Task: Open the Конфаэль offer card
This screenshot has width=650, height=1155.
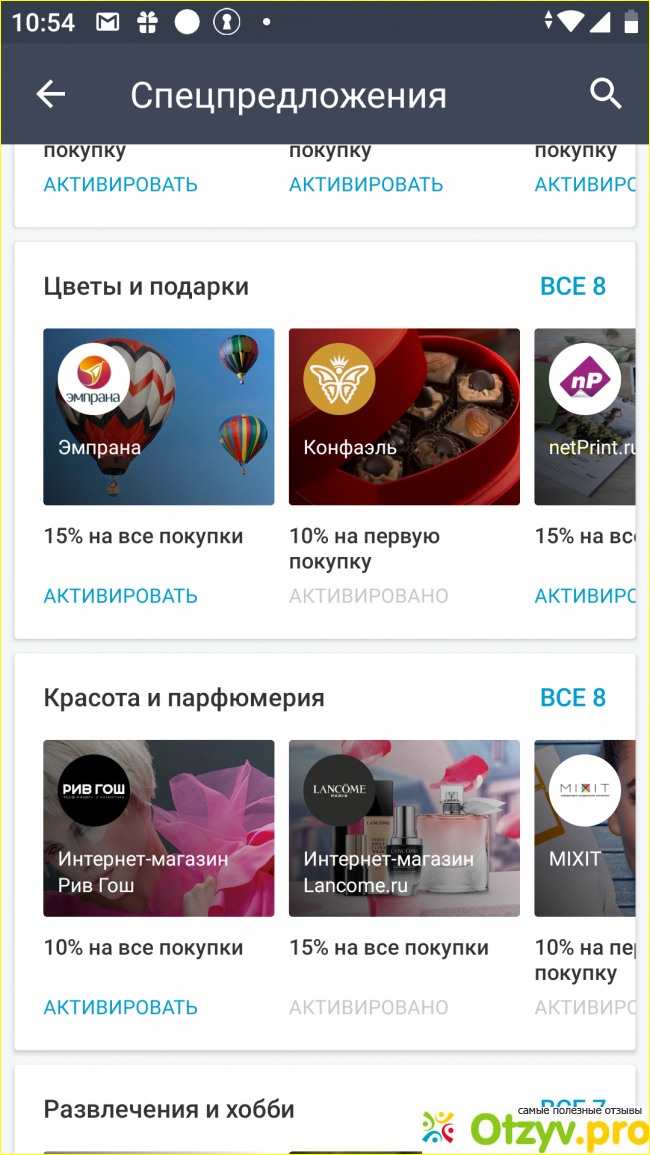Action: pyautogui.click(x=404, y=416)
